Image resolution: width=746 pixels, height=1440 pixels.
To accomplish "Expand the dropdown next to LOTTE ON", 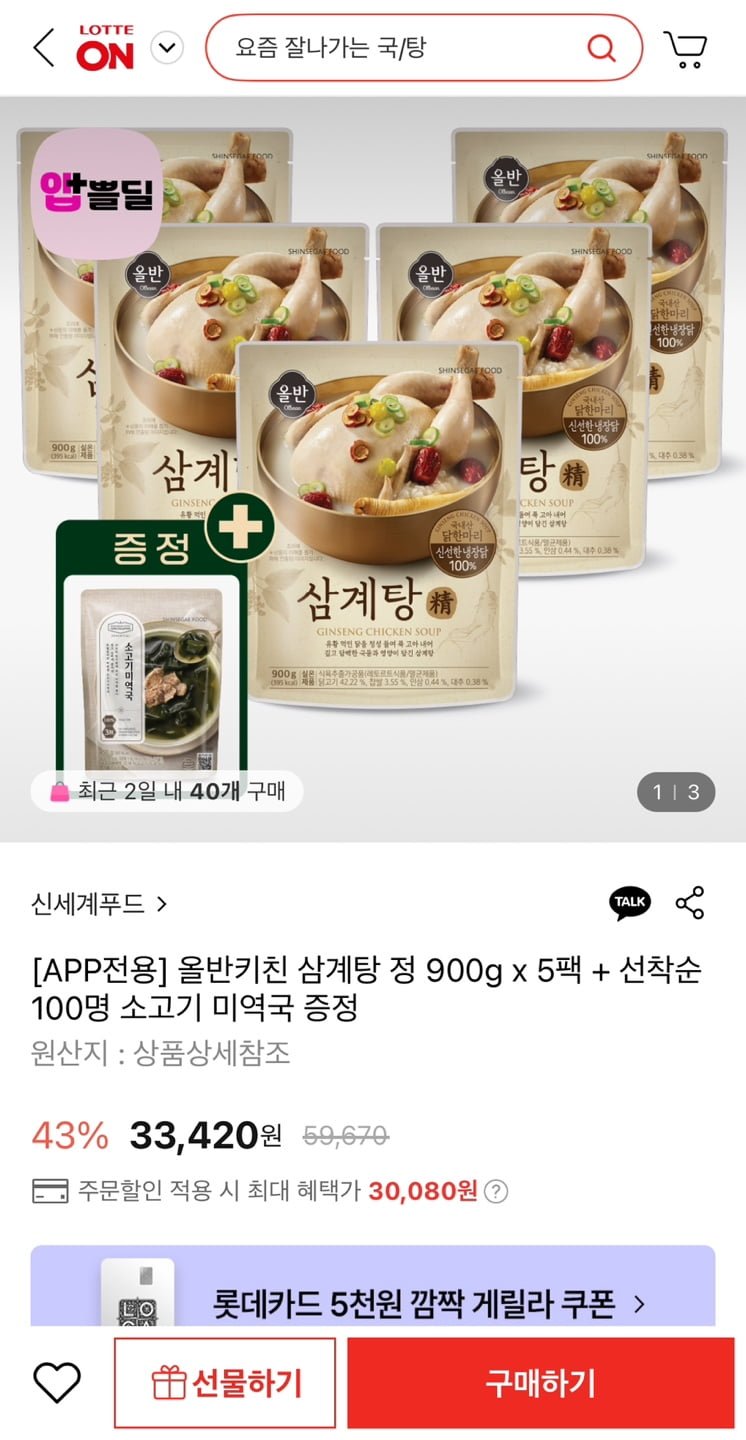I will (x=167, y=47).
